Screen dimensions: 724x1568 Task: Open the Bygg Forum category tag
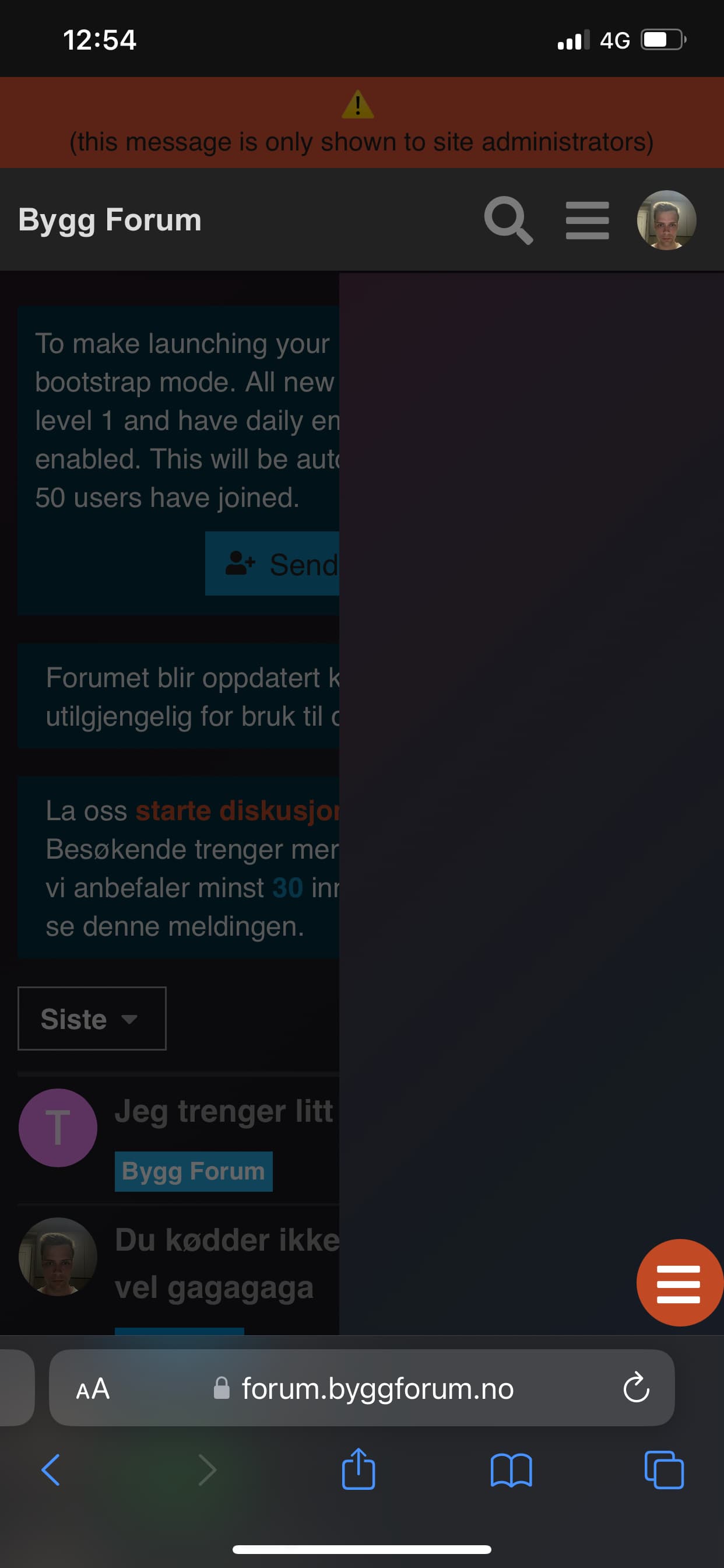pos(194,1171)
